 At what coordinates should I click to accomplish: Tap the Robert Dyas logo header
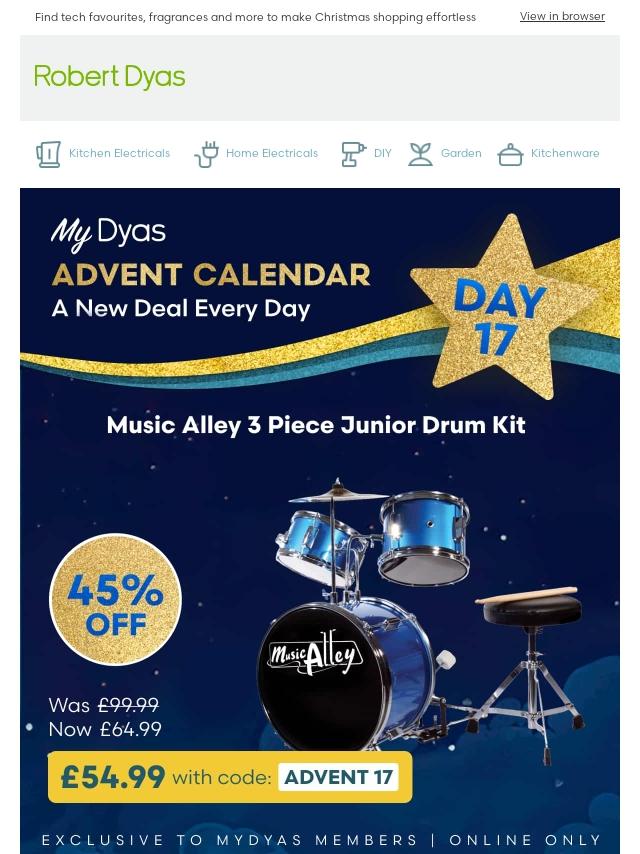click(x=110, y=77)
